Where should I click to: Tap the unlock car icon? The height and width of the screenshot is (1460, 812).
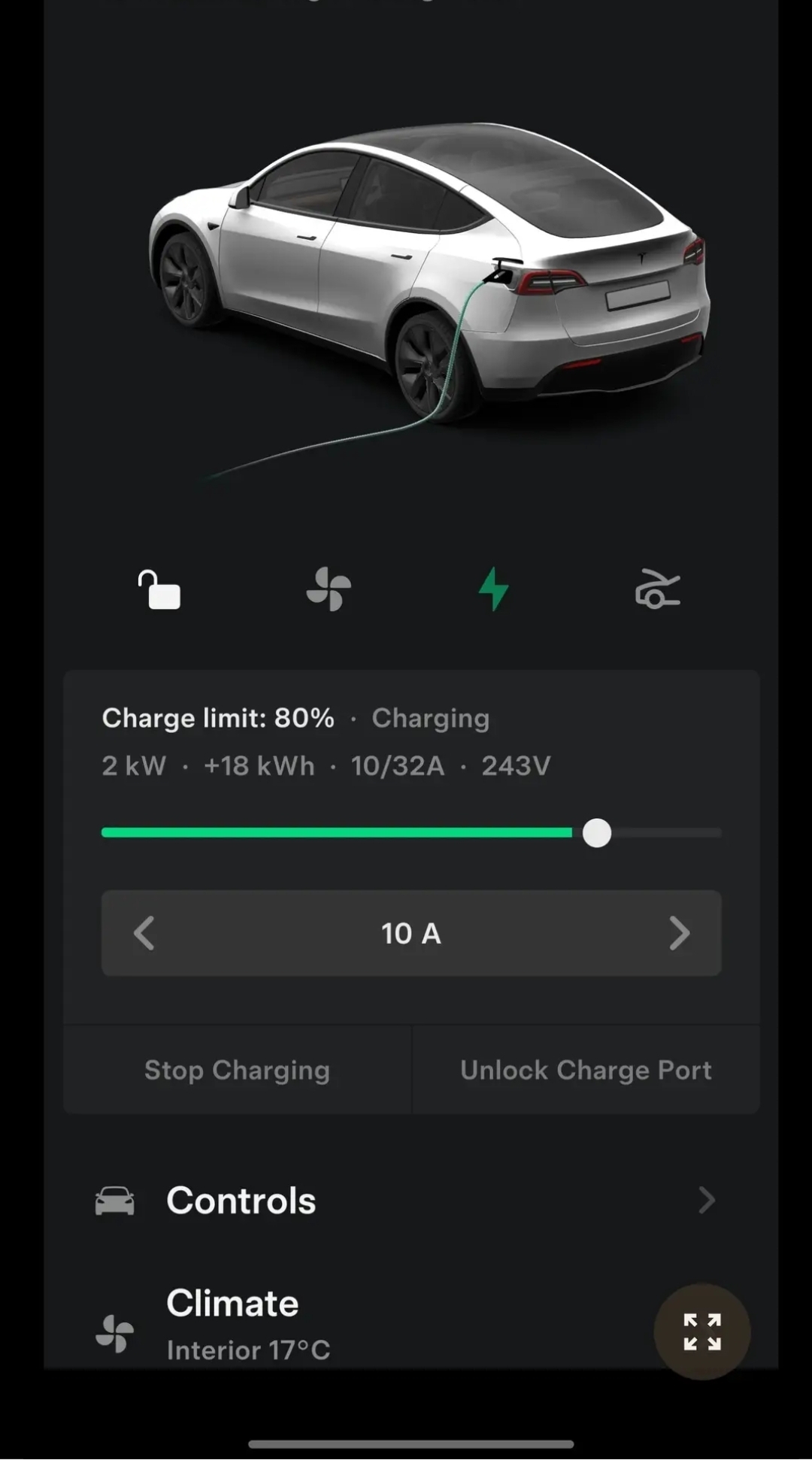point(159,589)
